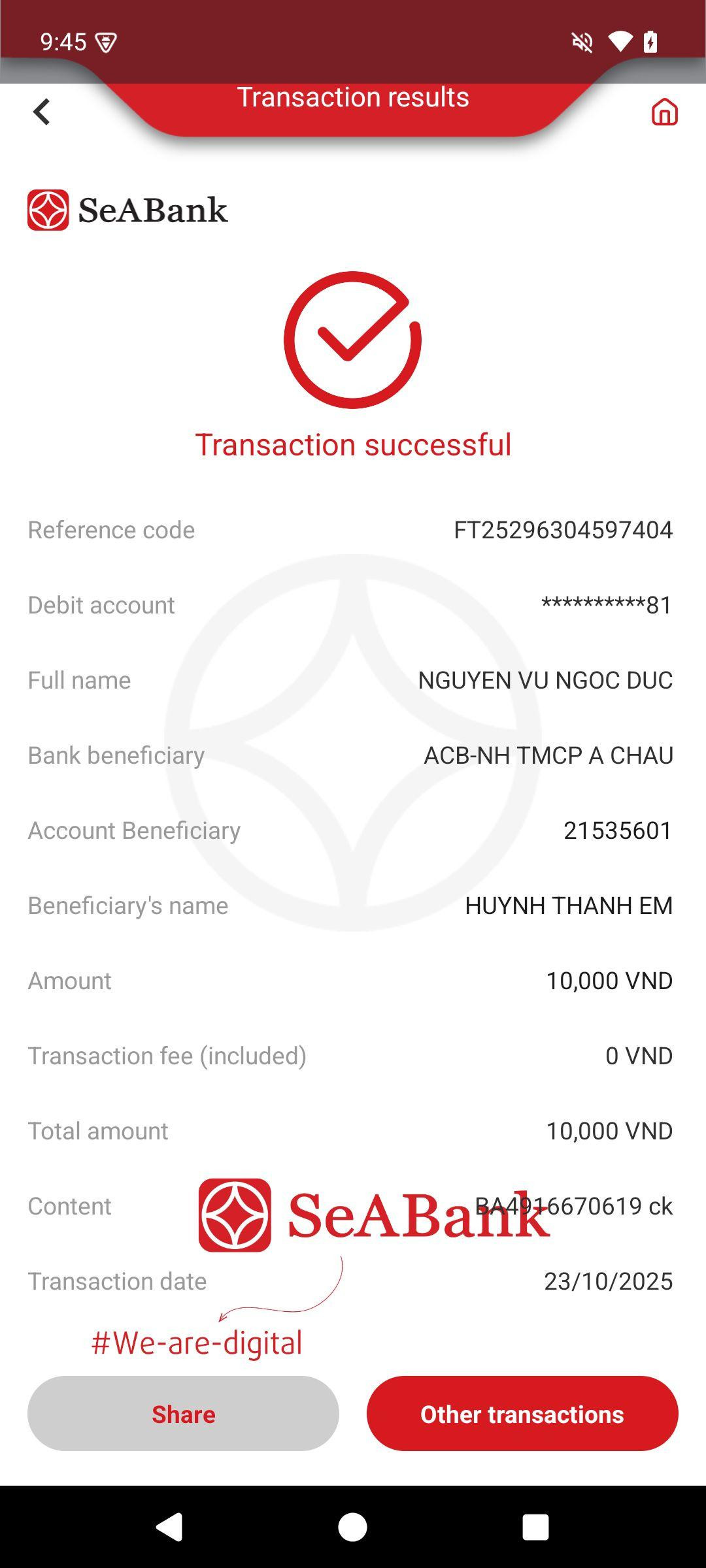706x1568 pixels.
Task: Start another transaction with Other transactions
Action: pos(522,1414)
